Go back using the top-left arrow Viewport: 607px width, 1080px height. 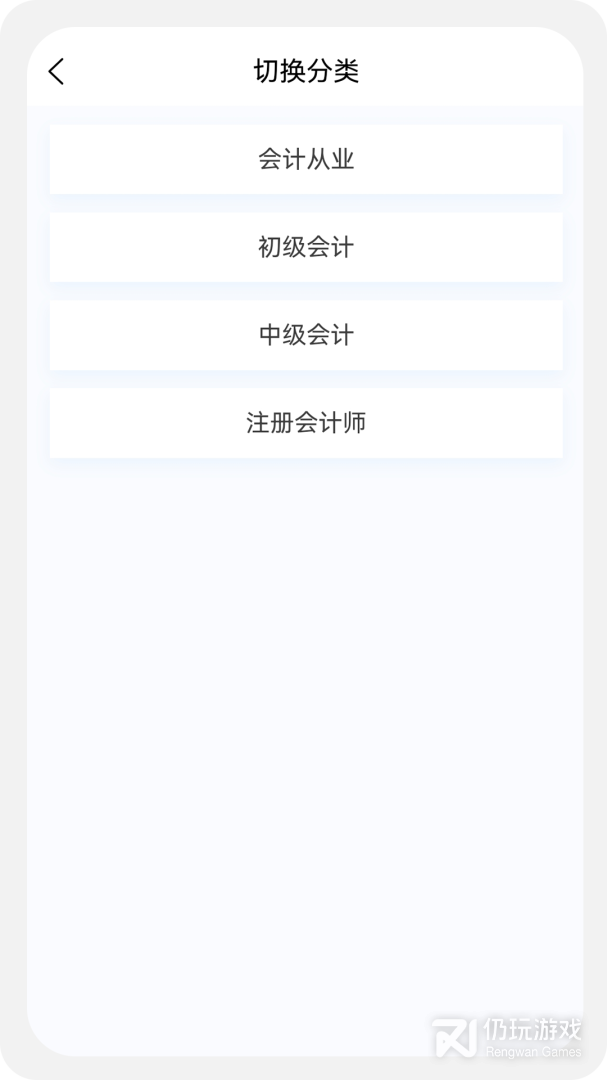[x=56, y=71]
